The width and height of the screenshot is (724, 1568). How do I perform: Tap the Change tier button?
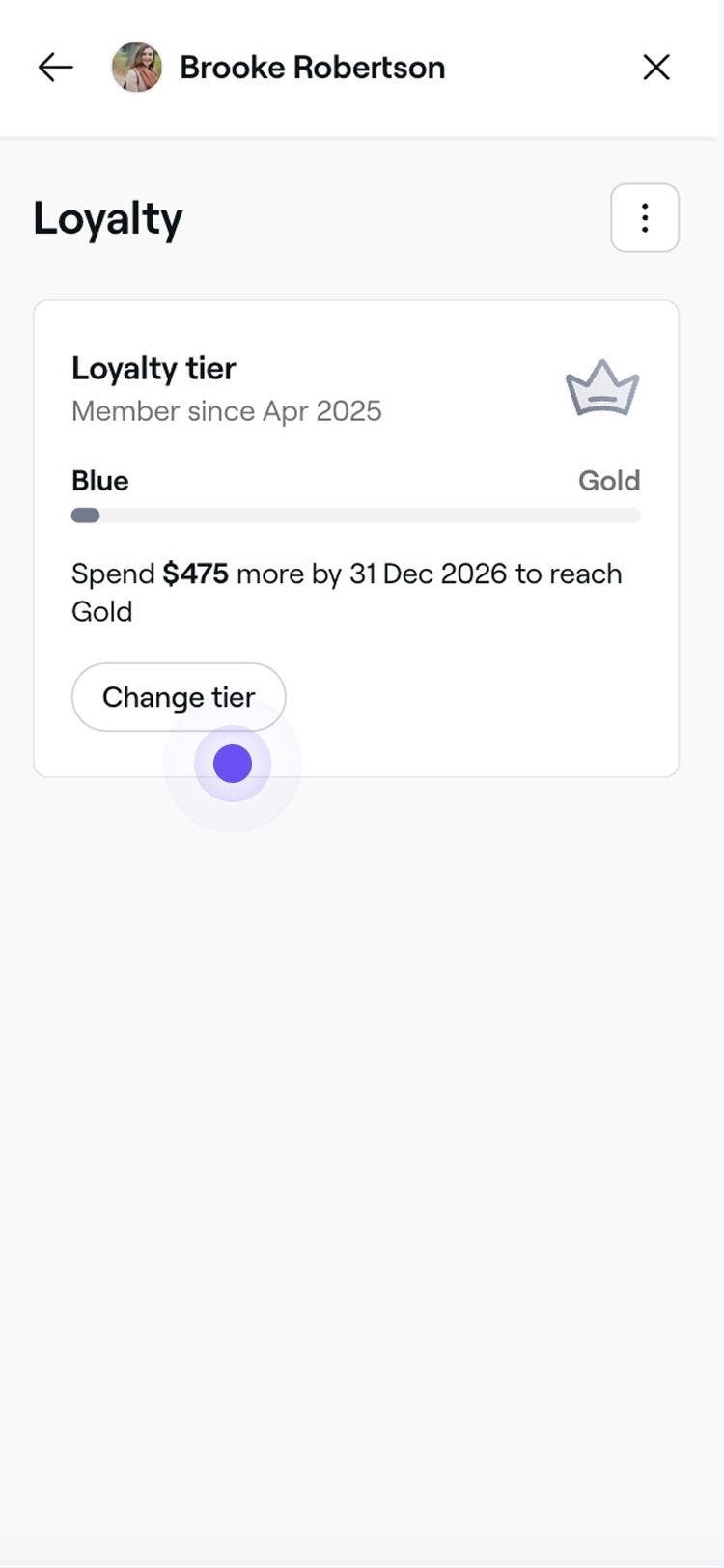[x=179, y=696]
